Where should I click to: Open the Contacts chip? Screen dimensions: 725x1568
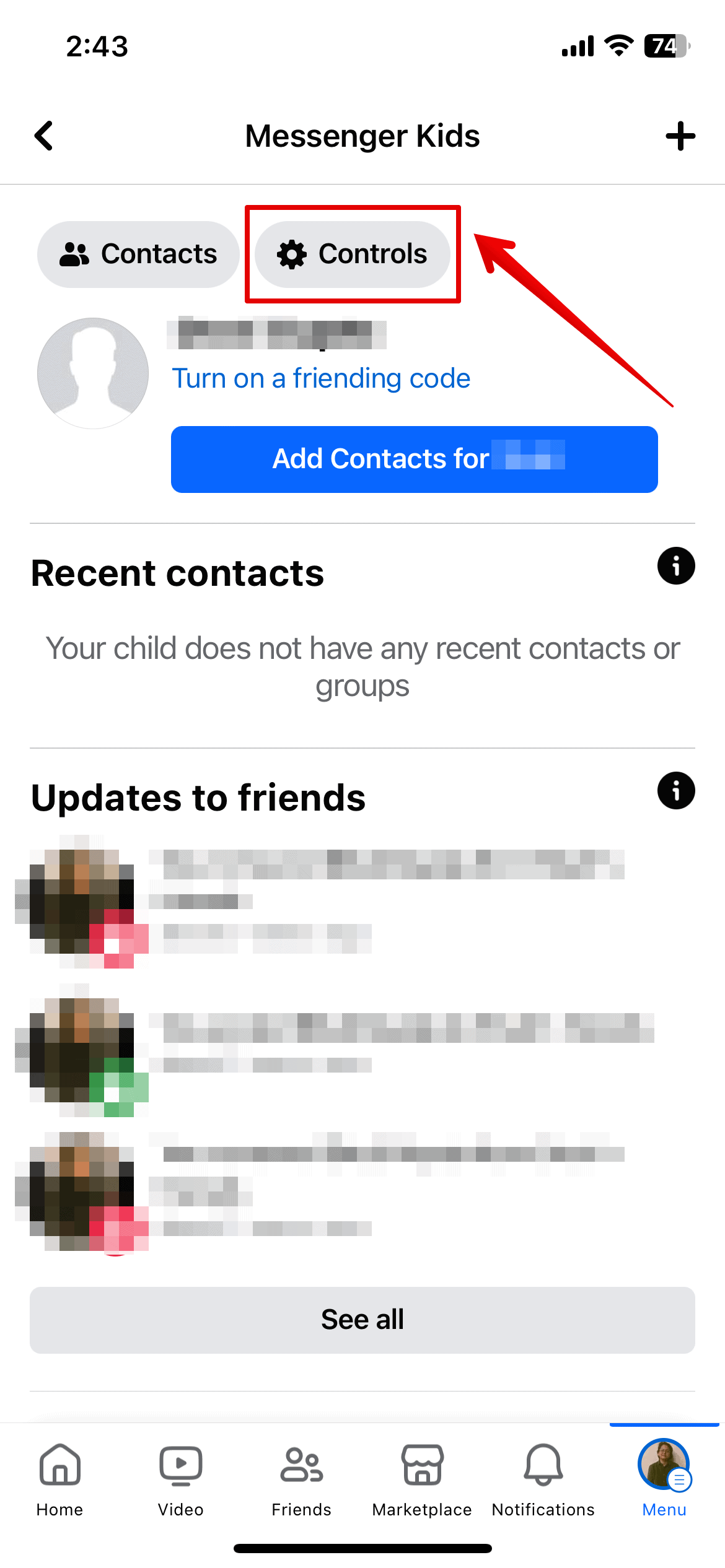[138, 255]
